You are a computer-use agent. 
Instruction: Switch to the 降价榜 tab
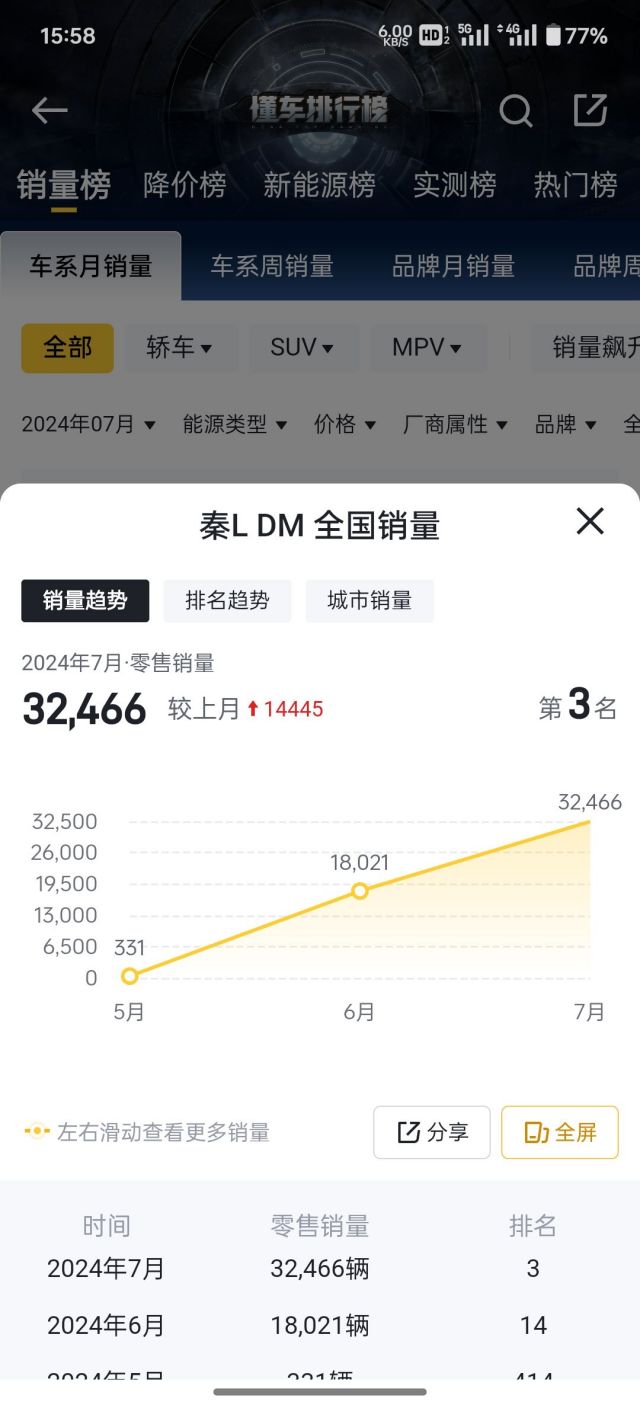pos(185,185)
